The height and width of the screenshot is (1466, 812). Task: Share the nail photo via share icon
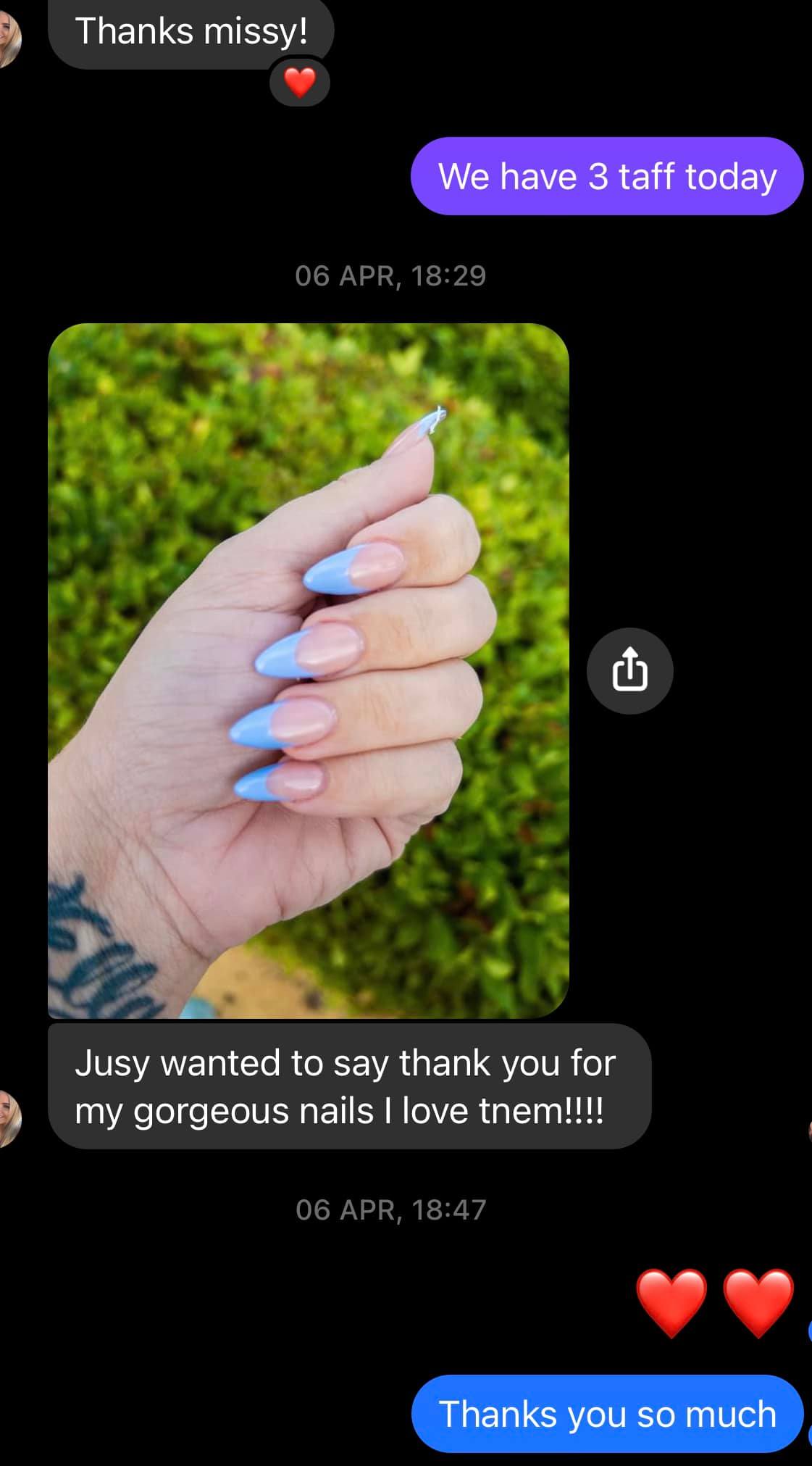pos(629,670)
